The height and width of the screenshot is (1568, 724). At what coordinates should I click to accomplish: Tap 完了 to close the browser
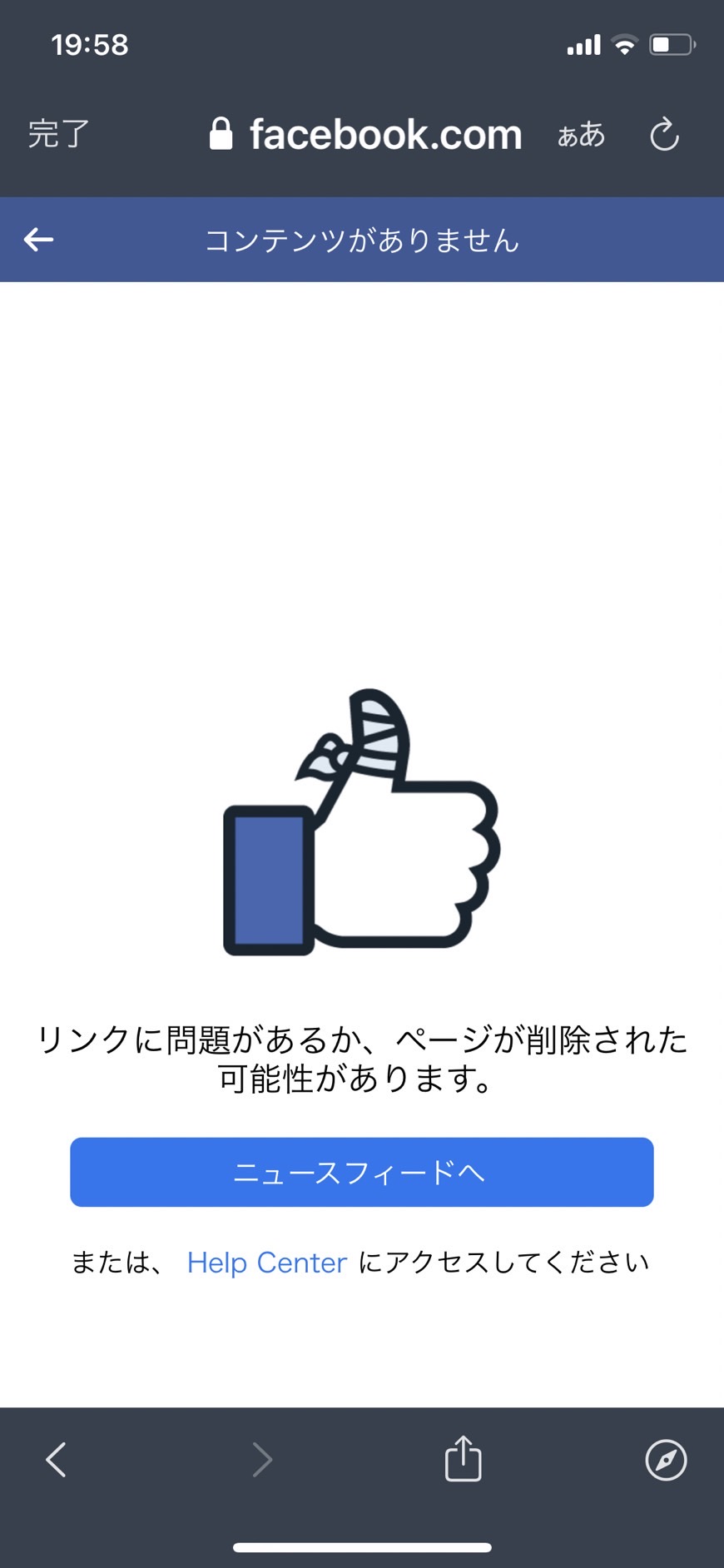(58, 134)
